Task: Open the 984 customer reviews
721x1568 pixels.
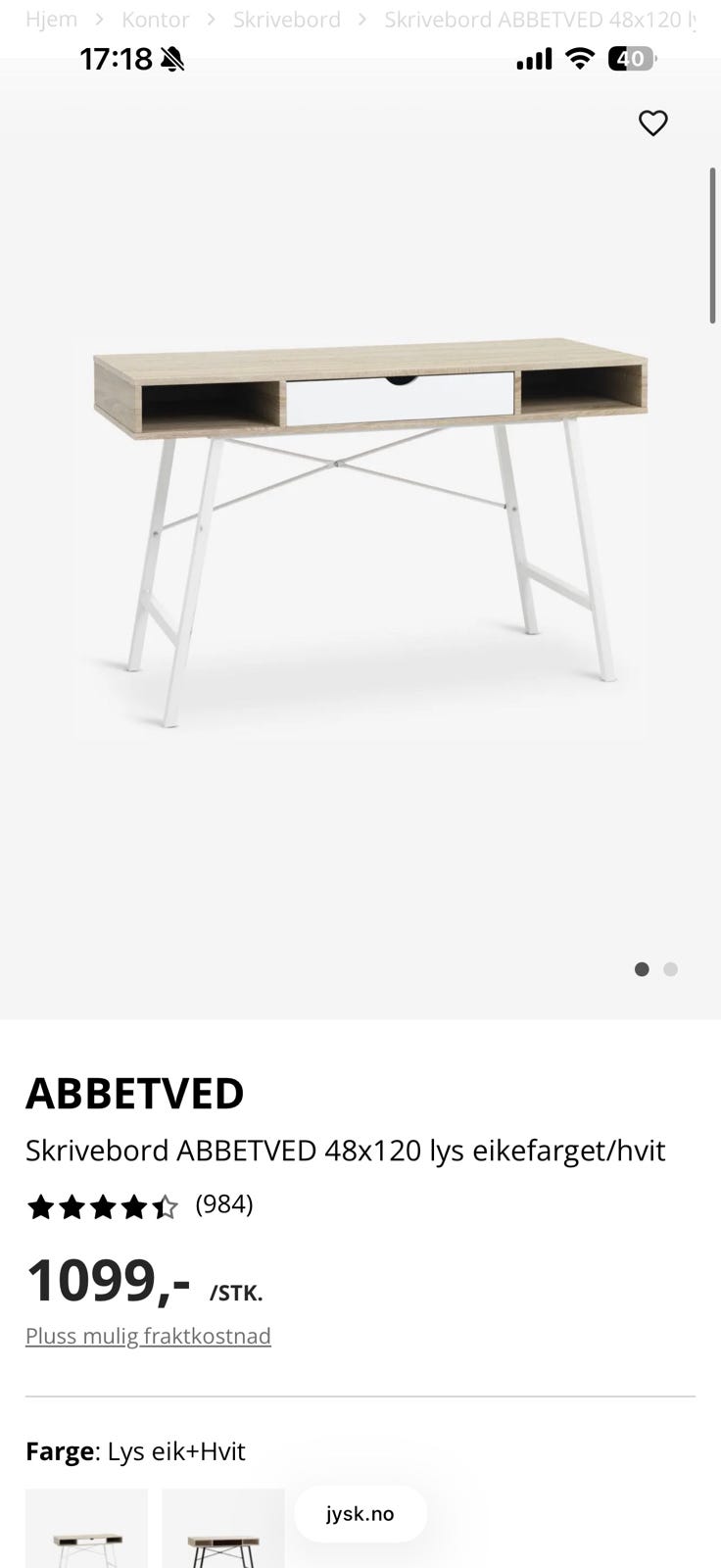Action: [224, 1204]
